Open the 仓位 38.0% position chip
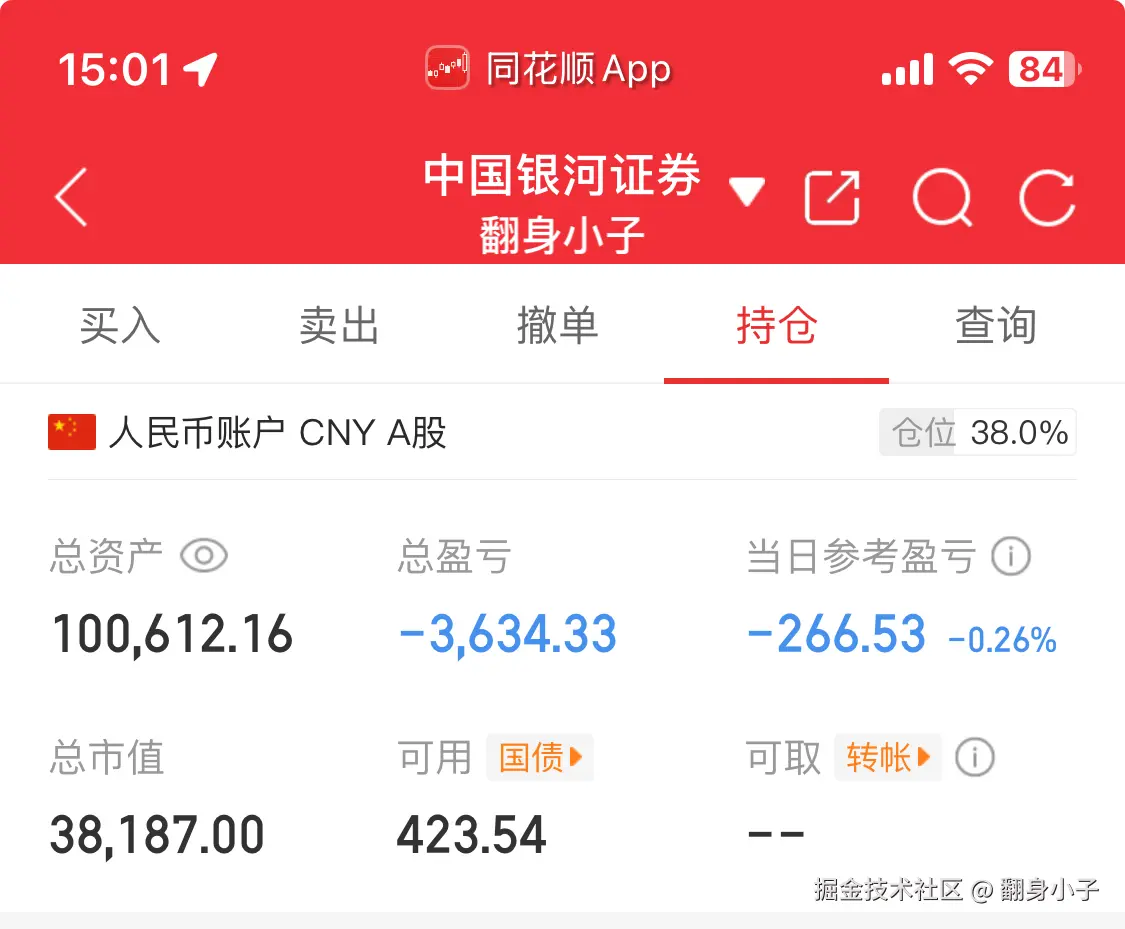The image size is (1125, 929). click(977, 433)
